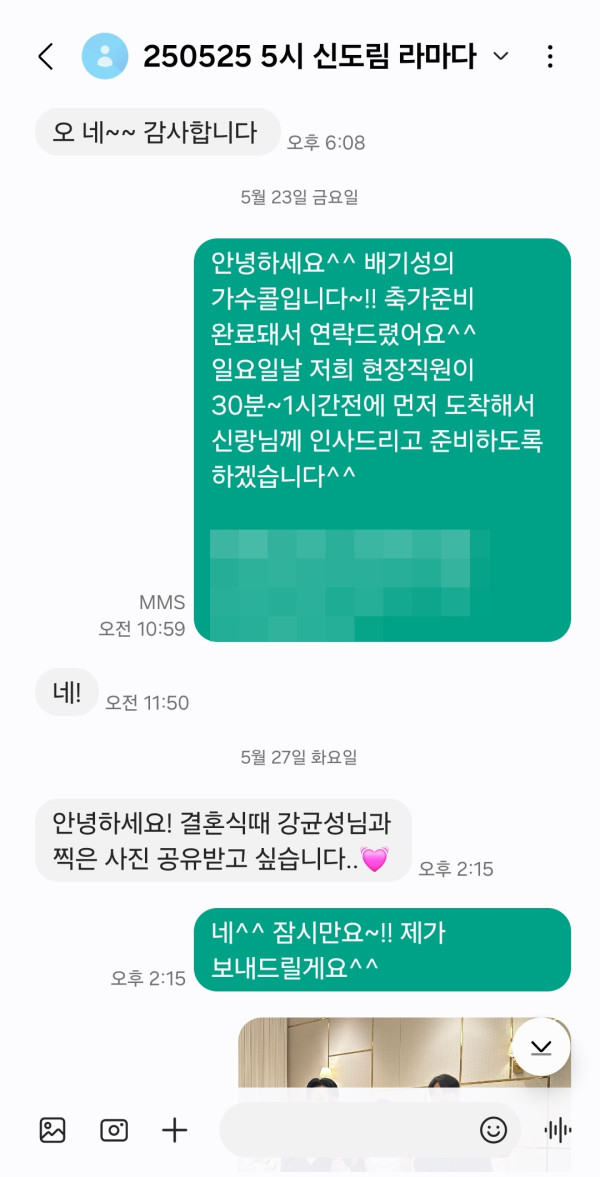
Task: Open the emoji sticker picker
Action: (493, 1130)
